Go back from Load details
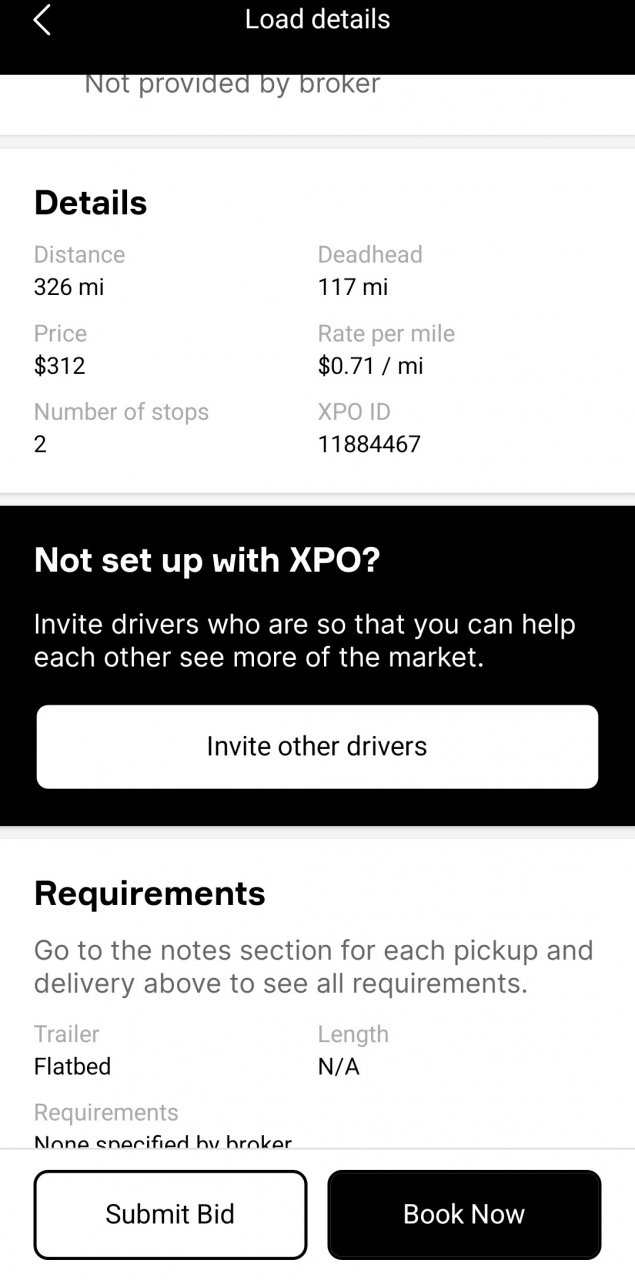 [x=42, y=20]
